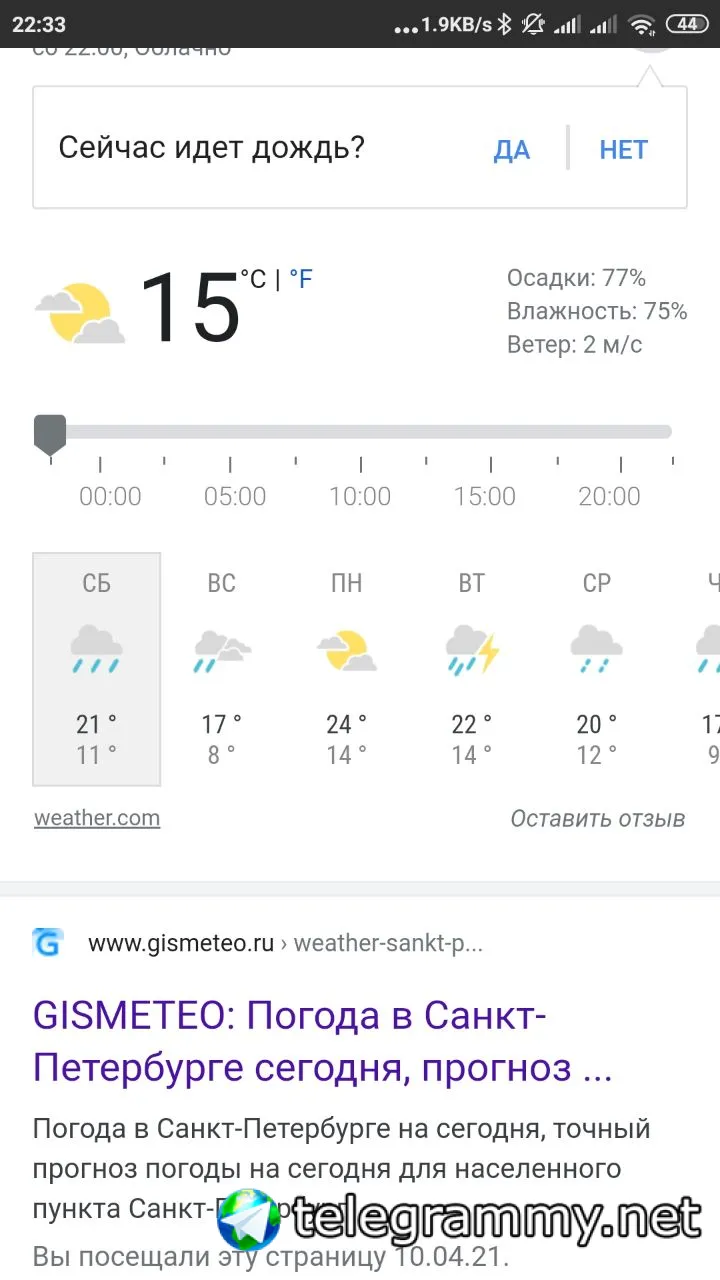
Task: Tap the hourly forecast slider handle
Action: pos(50,435)
